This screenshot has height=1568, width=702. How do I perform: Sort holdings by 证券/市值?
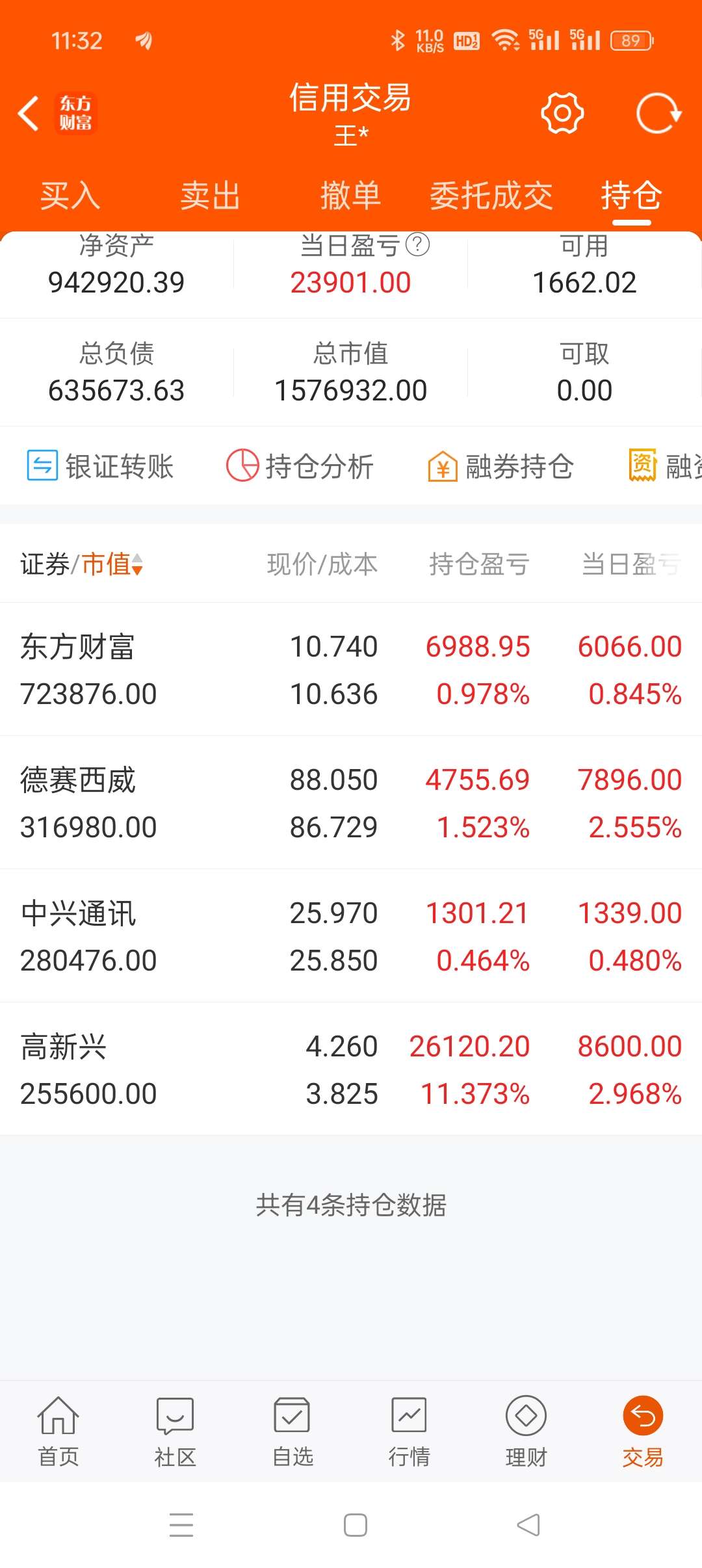point(81,564)
